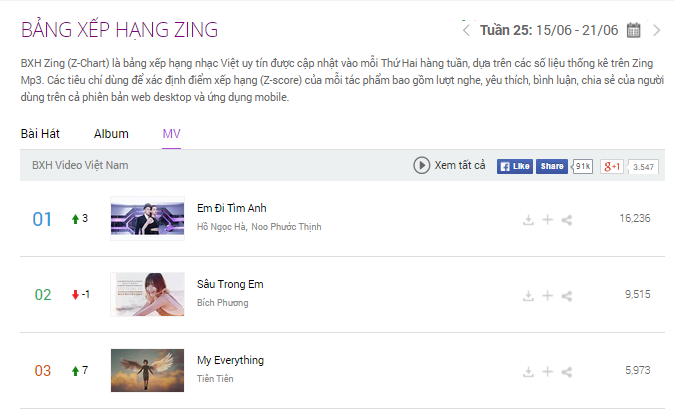Image resolution: width=674 pixels, height=411 pixels.
Task: Add Em Đi Tìm Anh to playlist
Action: [547, 220]
